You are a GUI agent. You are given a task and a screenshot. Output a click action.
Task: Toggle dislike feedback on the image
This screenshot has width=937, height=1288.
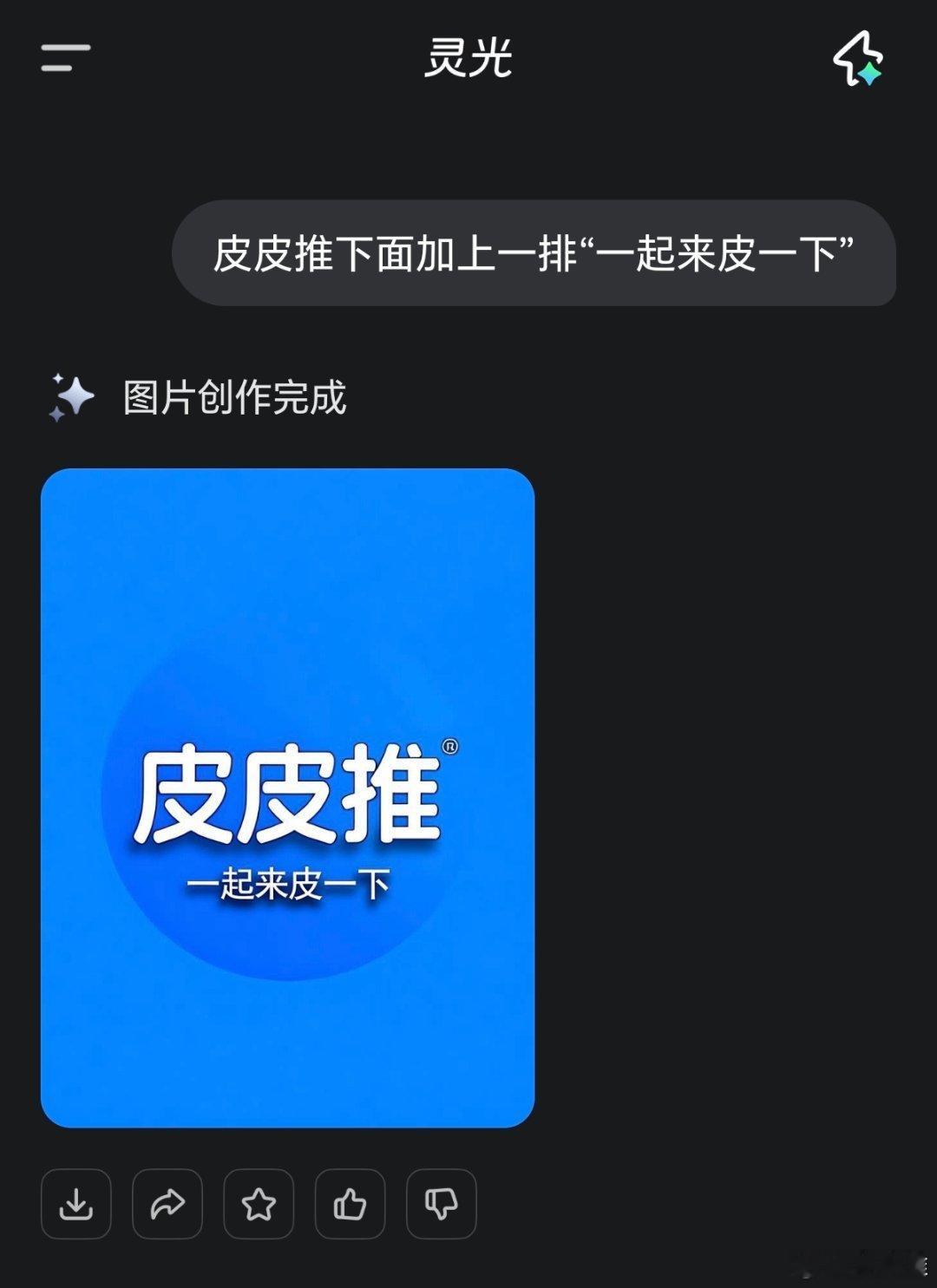442,1203
